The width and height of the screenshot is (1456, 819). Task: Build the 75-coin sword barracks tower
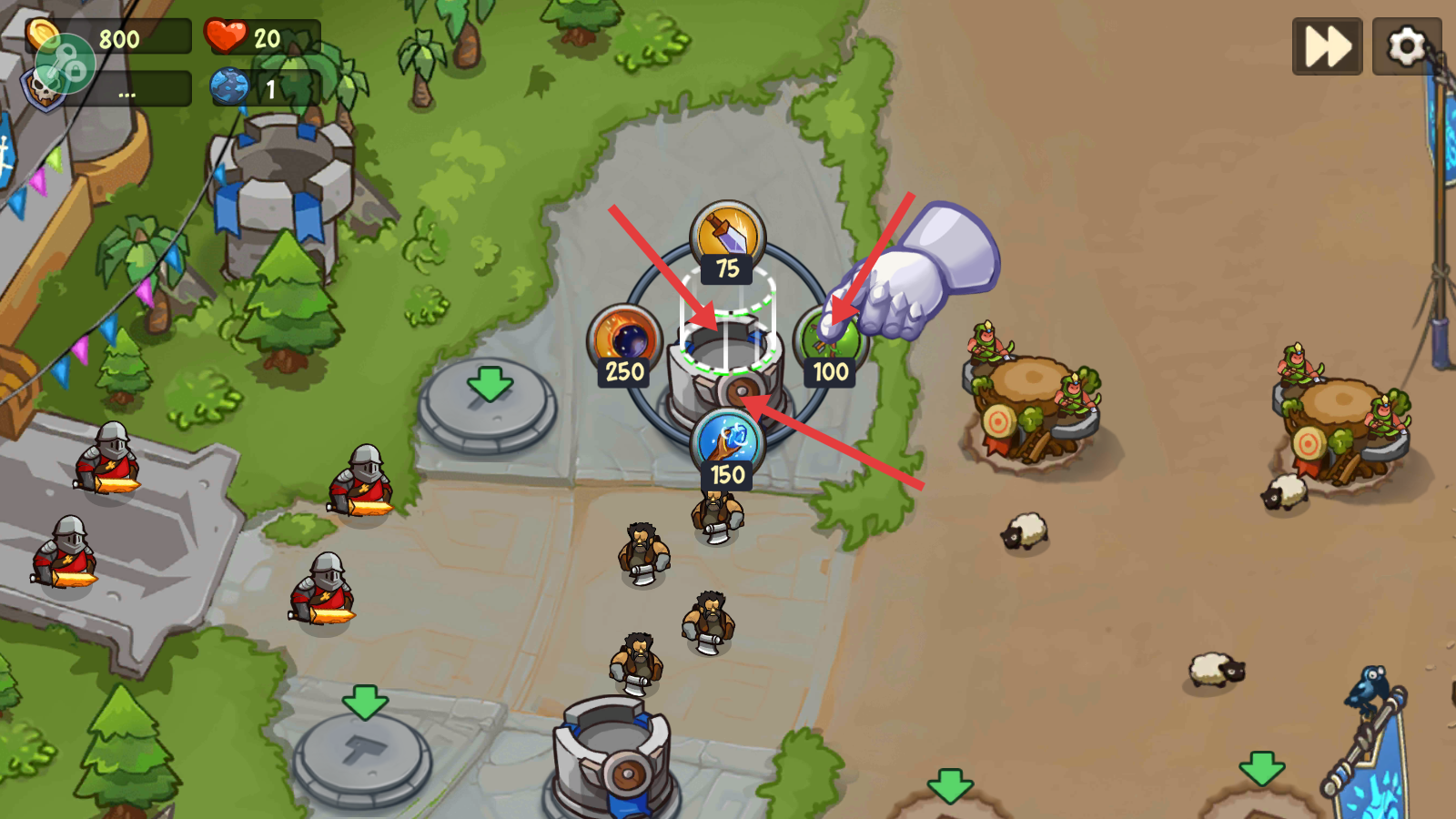727,236
